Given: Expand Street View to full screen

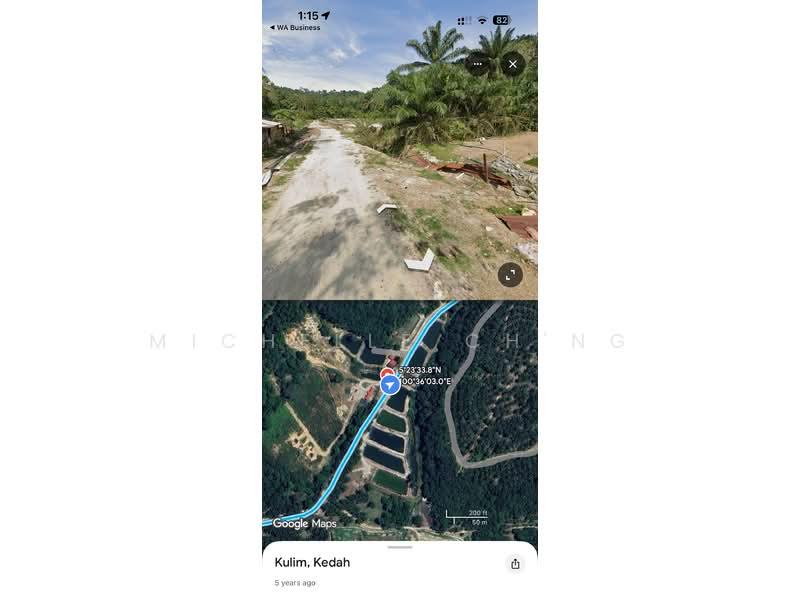Looking at the screenshot, I should [510, 274].
